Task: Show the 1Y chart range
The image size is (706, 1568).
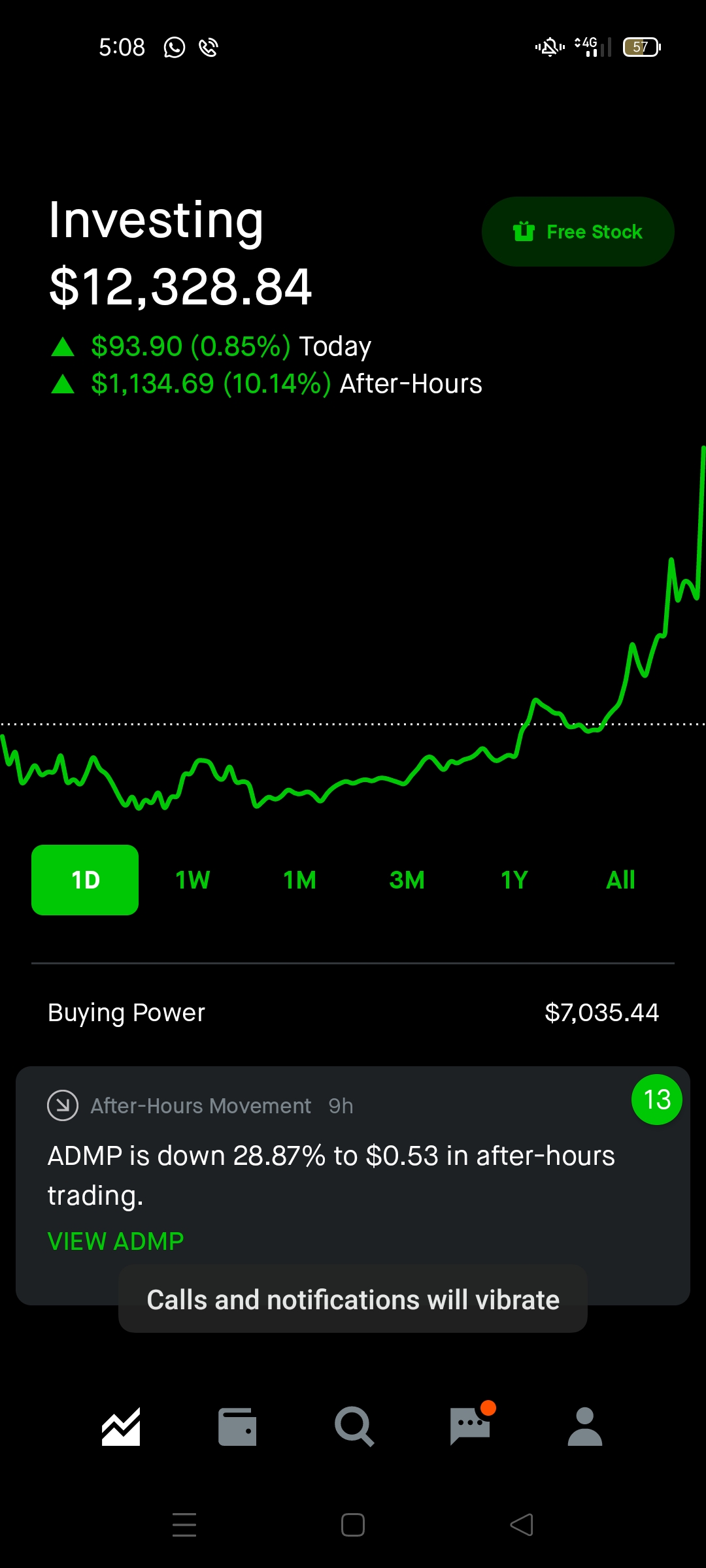Action: 514,880
